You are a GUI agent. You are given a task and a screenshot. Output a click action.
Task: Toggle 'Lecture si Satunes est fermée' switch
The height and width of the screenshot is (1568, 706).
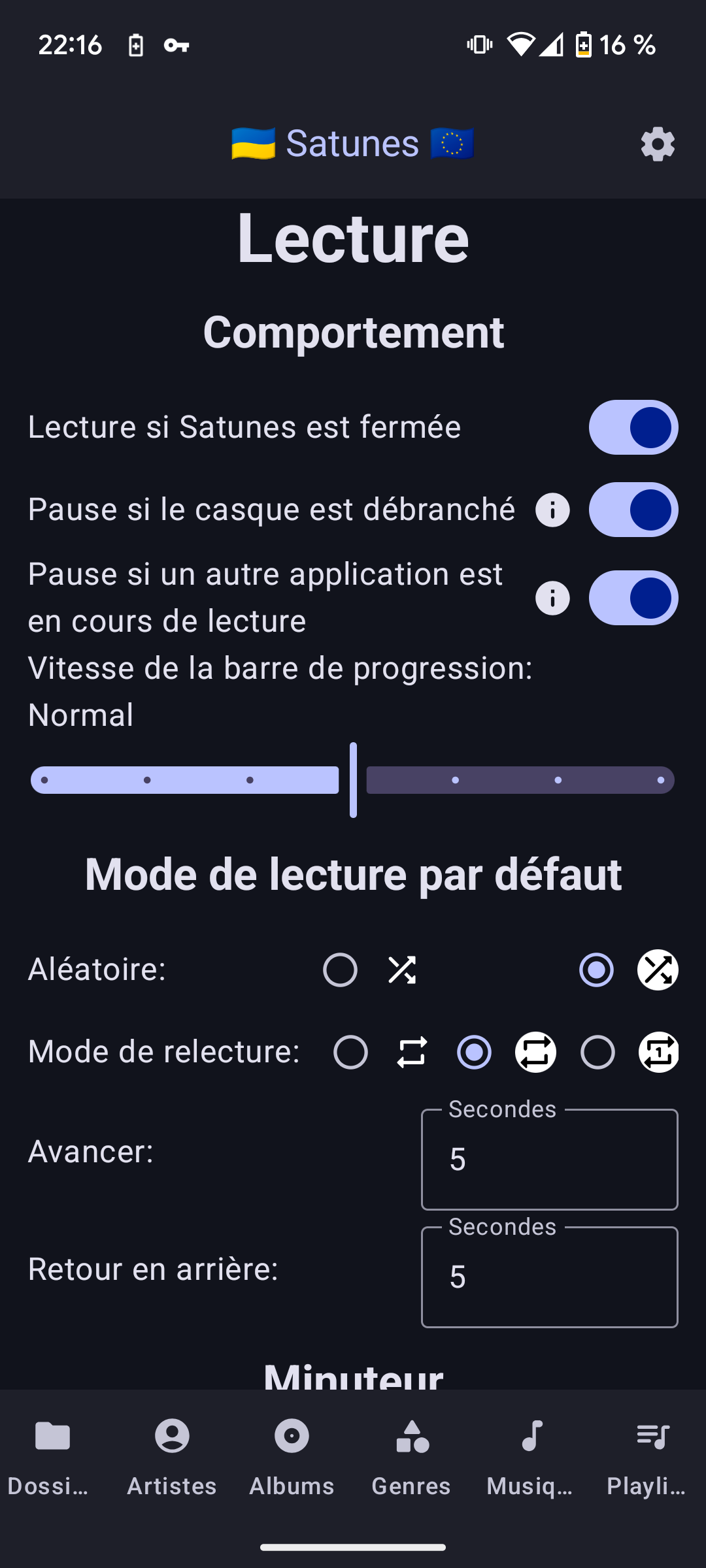[633, 427]
